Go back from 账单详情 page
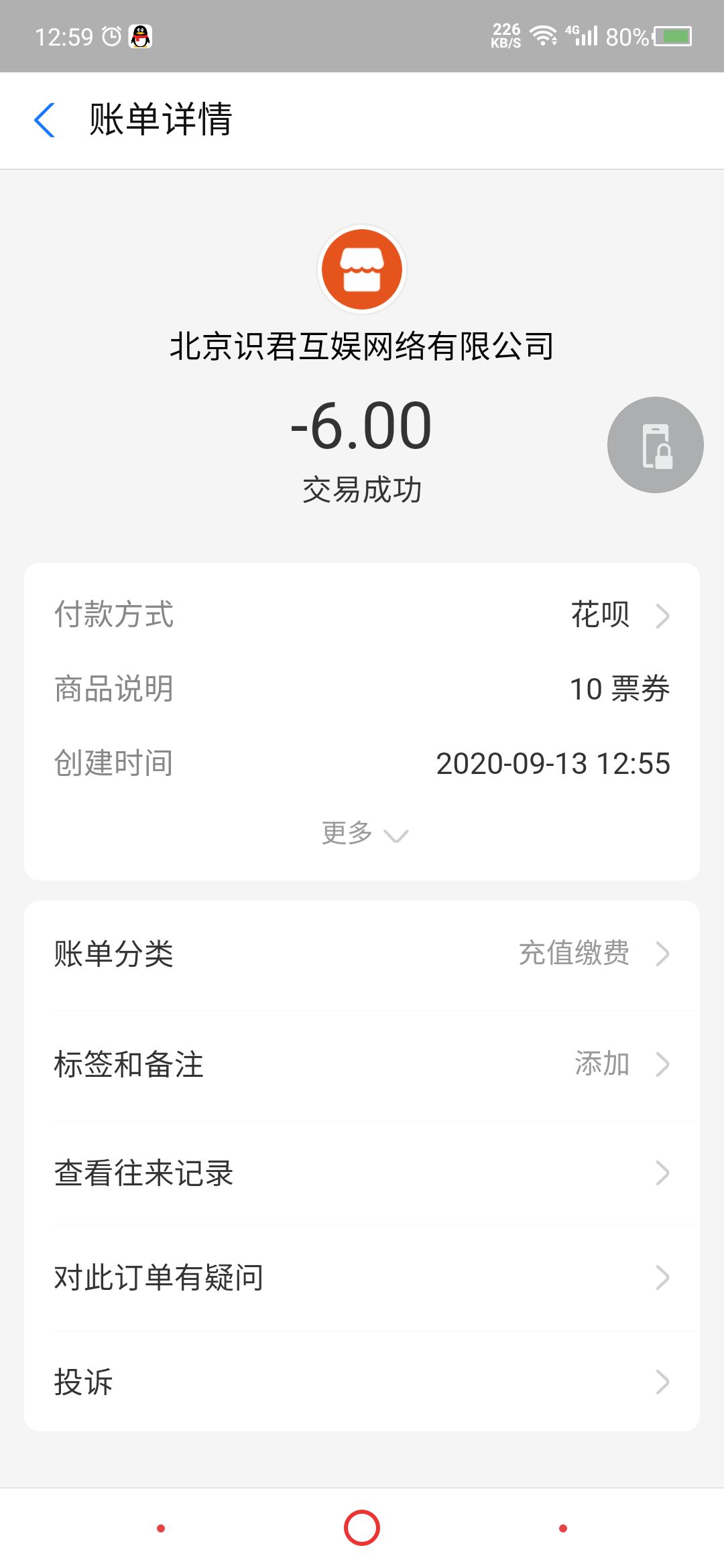The height and width of the screenshot is (1568, 724). [x=44, y=121]
